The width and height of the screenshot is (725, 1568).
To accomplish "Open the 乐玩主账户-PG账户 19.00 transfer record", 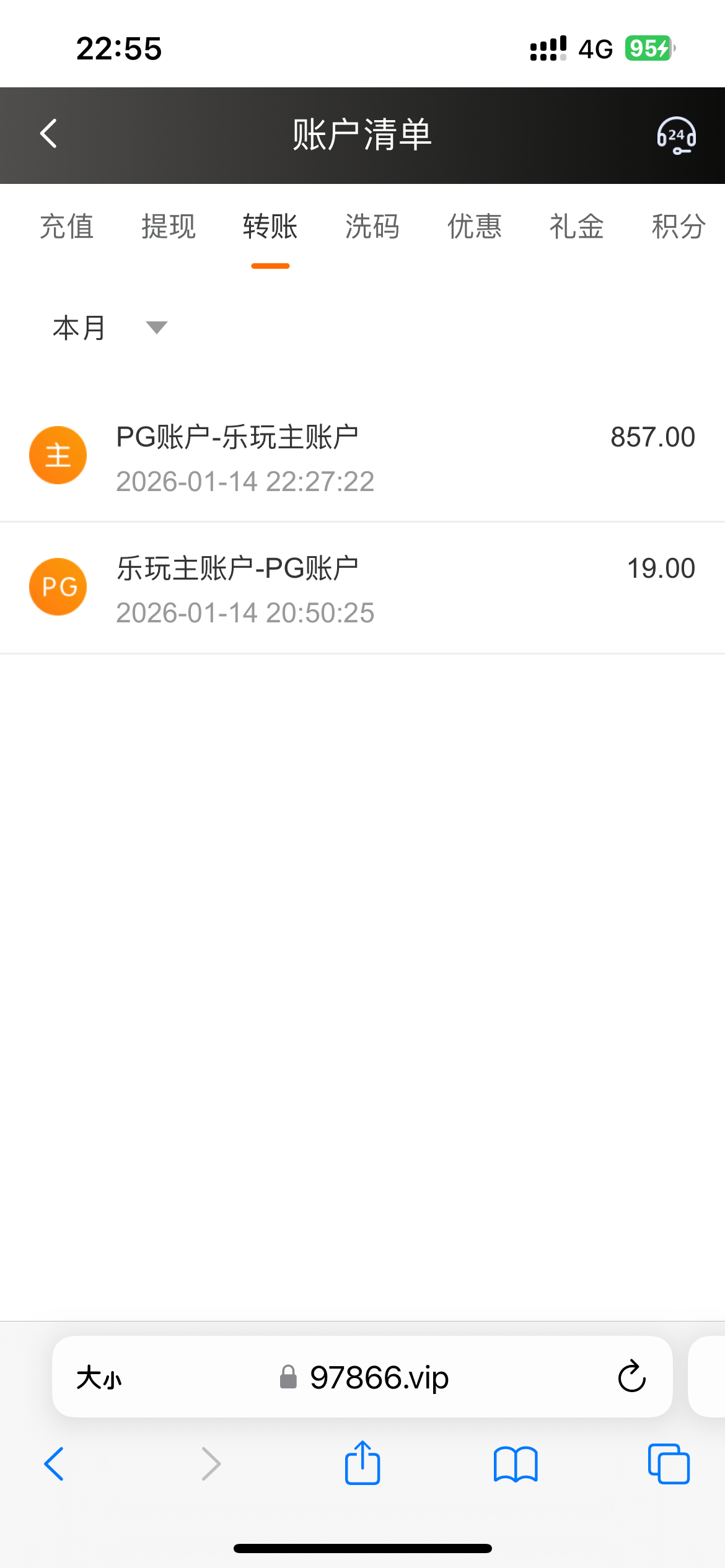I will coord(362,590).
